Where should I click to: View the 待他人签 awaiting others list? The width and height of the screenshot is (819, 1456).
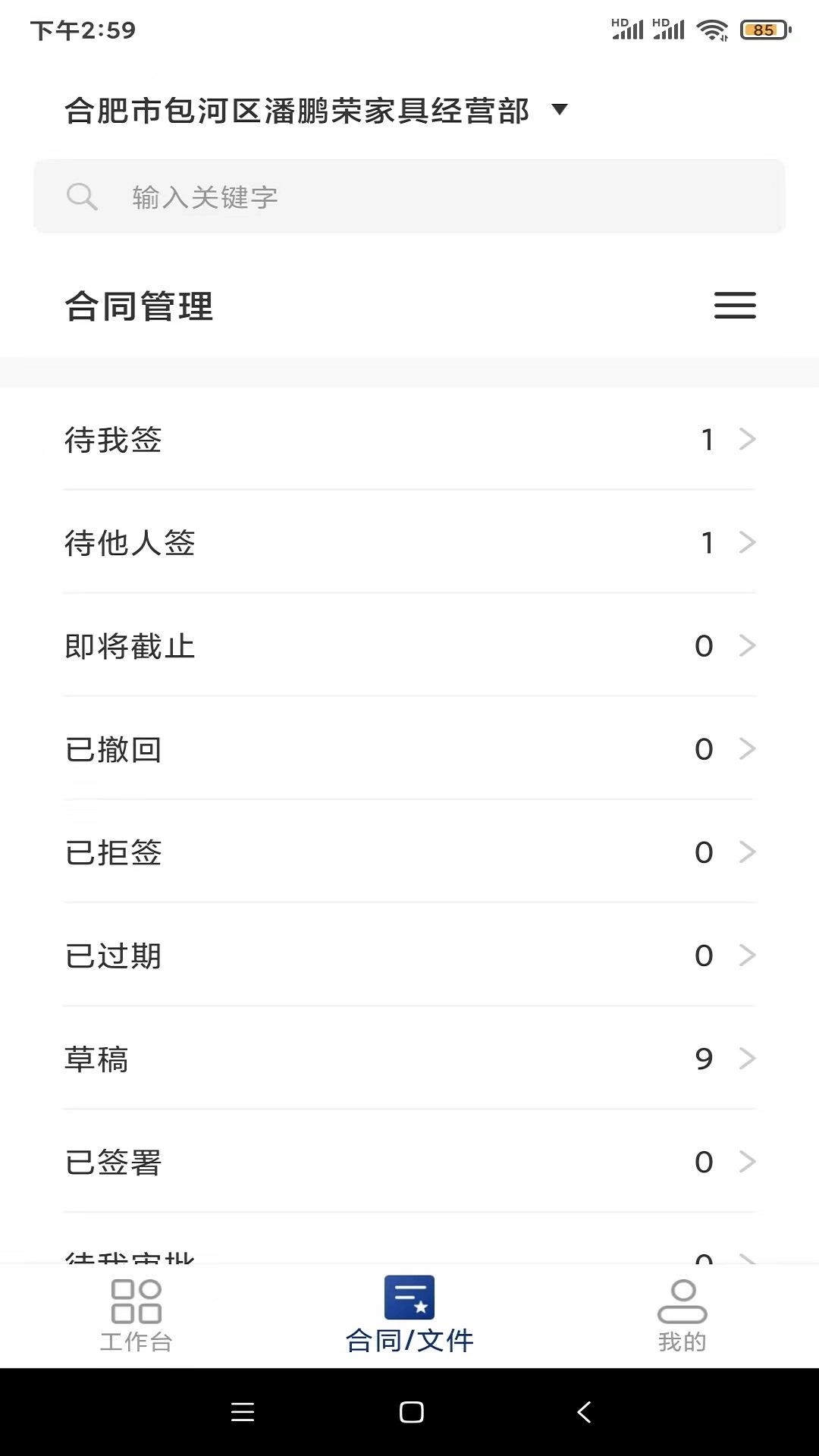click(409, 543)
